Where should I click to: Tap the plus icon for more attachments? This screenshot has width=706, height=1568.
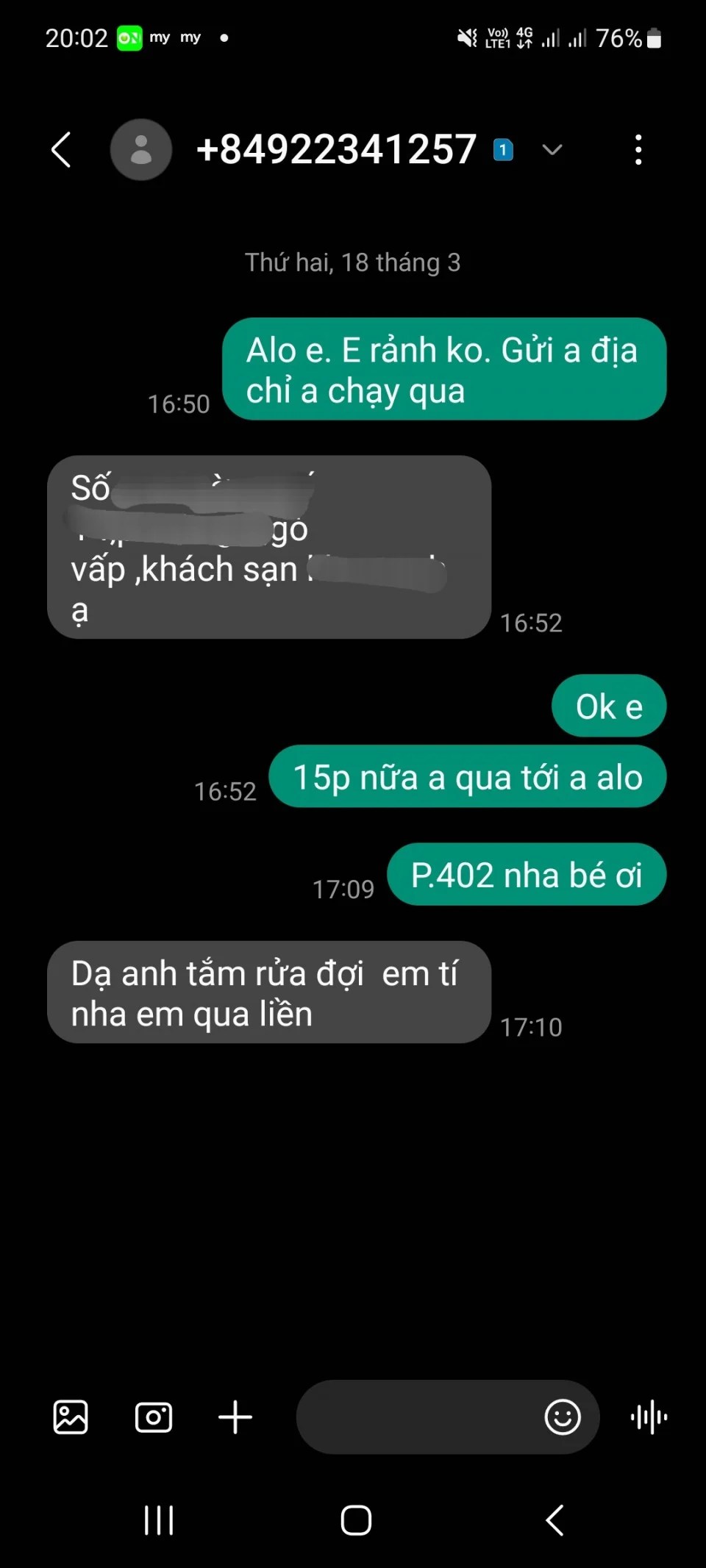[235, 1417]
